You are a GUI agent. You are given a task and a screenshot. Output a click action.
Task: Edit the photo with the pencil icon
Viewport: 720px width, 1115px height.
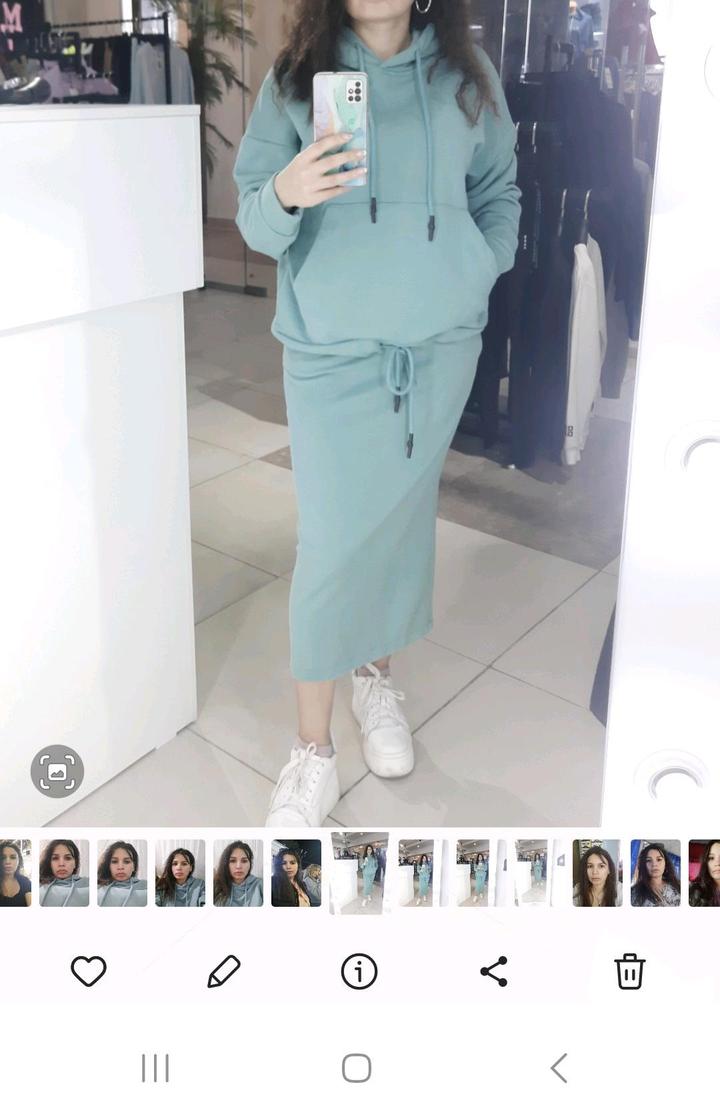(x=224, y=971)
